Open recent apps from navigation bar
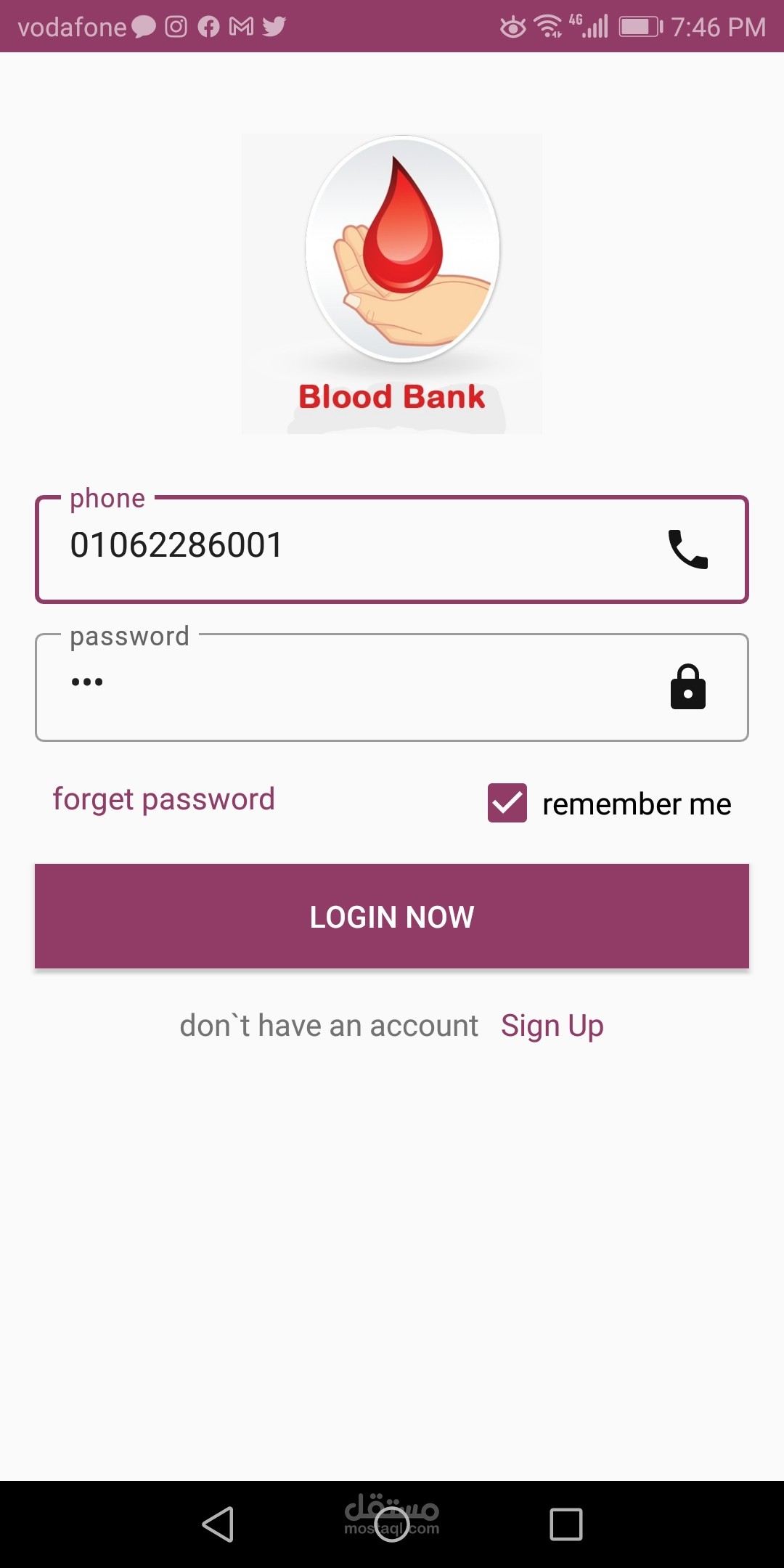This screenshot has width=784, height=1568. (566, 1524)
